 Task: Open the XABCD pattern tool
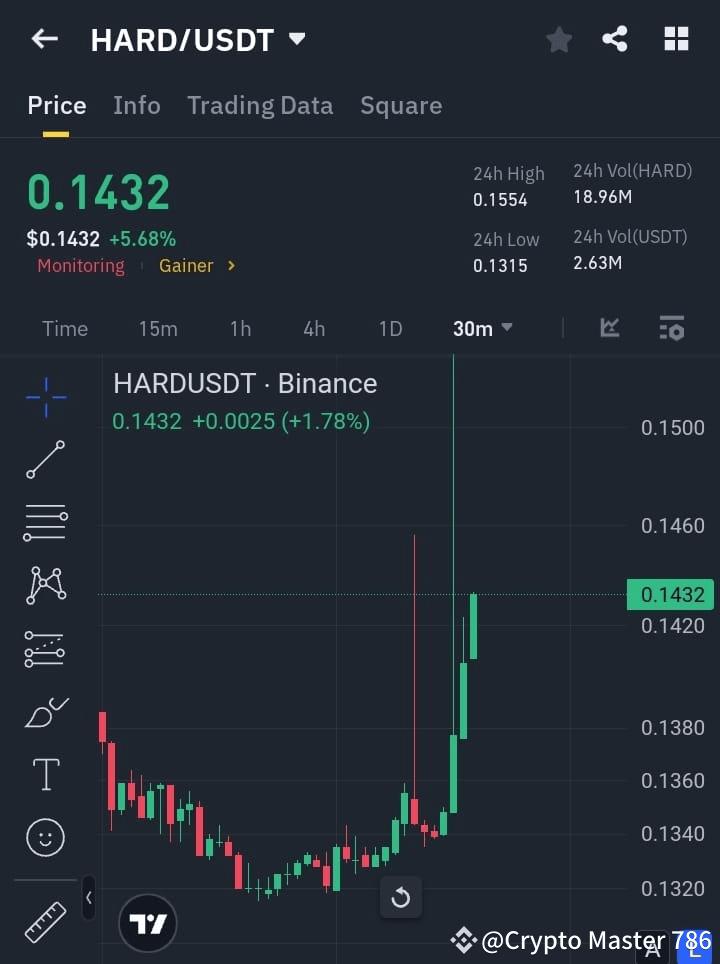click(45, 585)
